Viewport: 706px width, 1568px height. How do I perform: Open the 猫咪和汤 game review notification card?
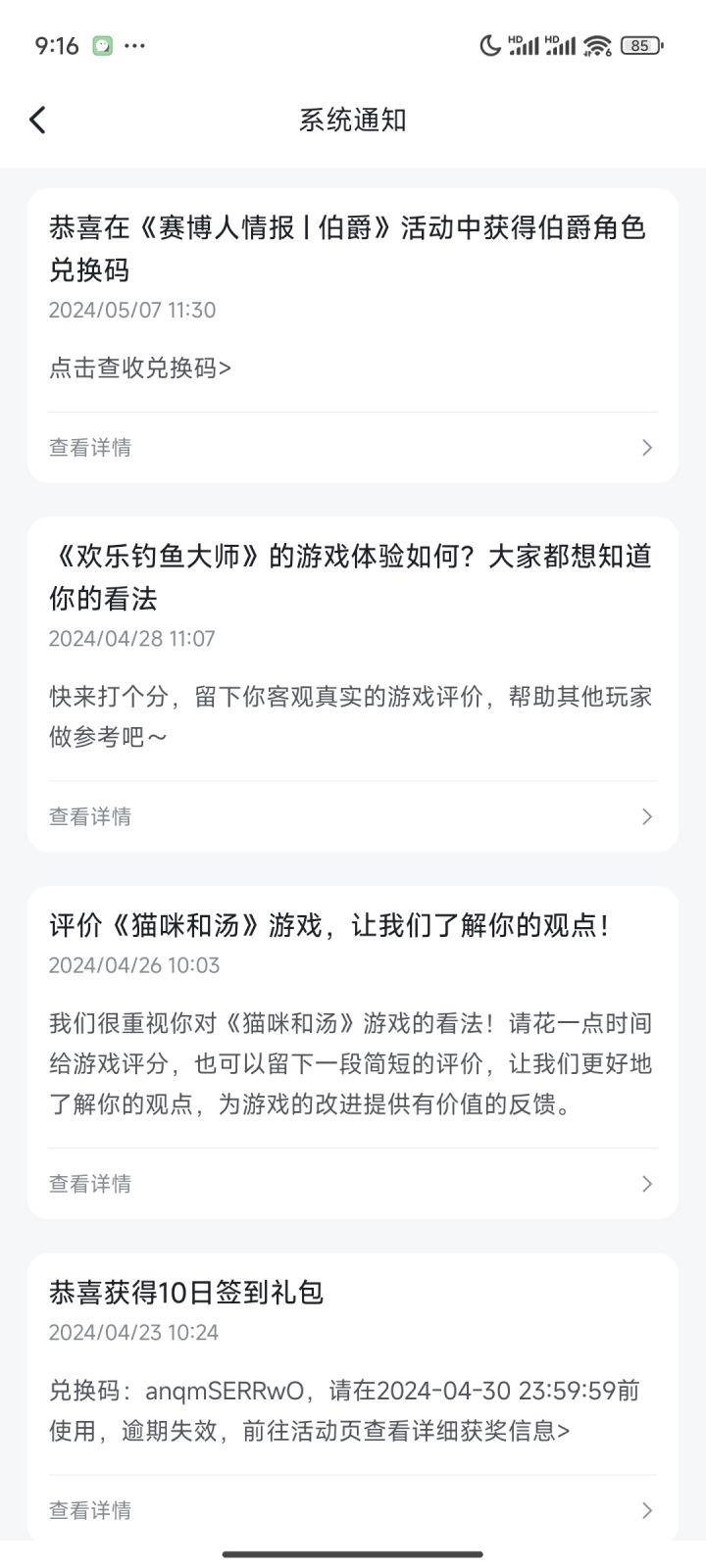(353, 1053)
